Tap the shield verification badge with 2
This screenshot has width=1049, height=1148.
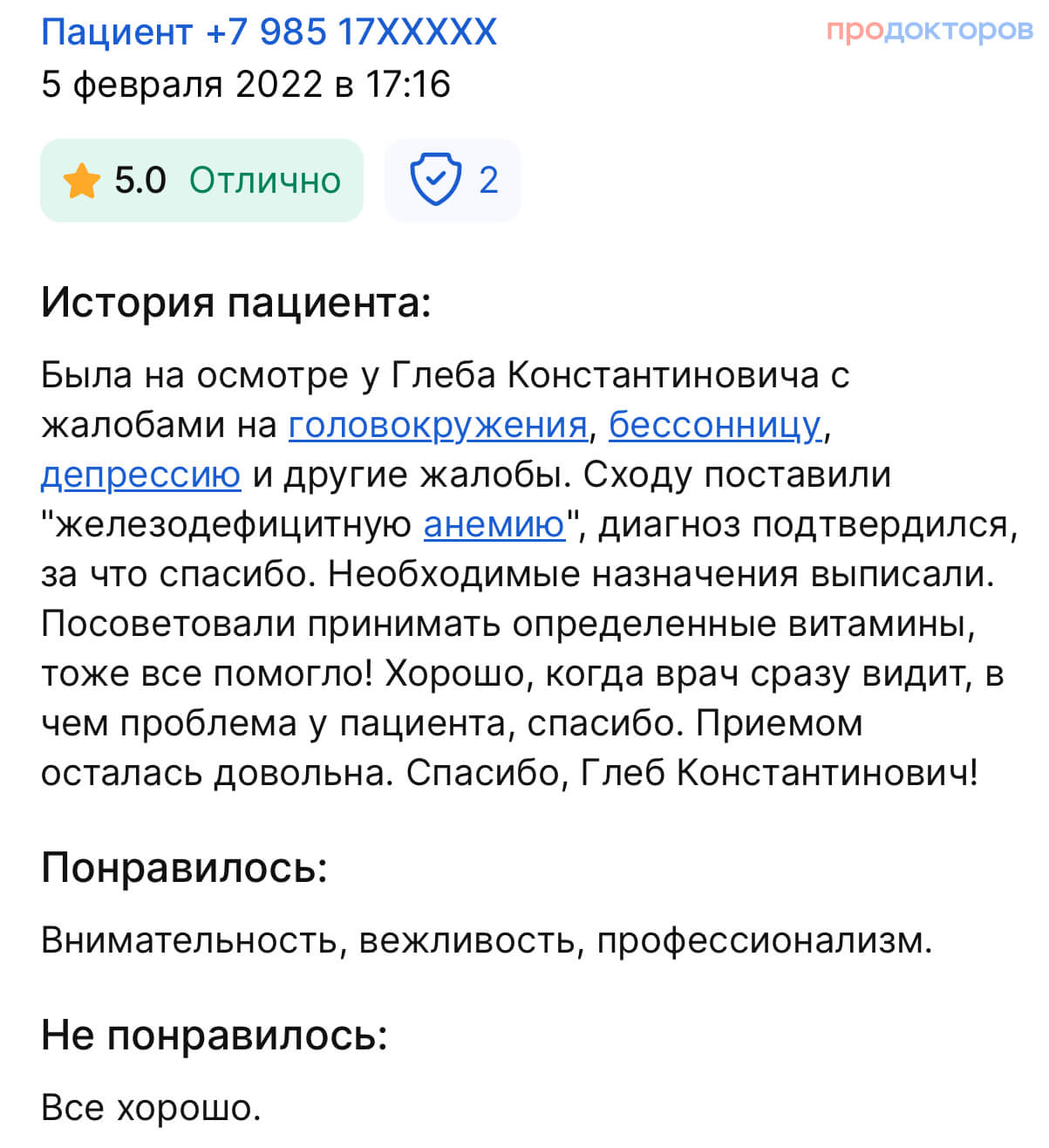452,181
